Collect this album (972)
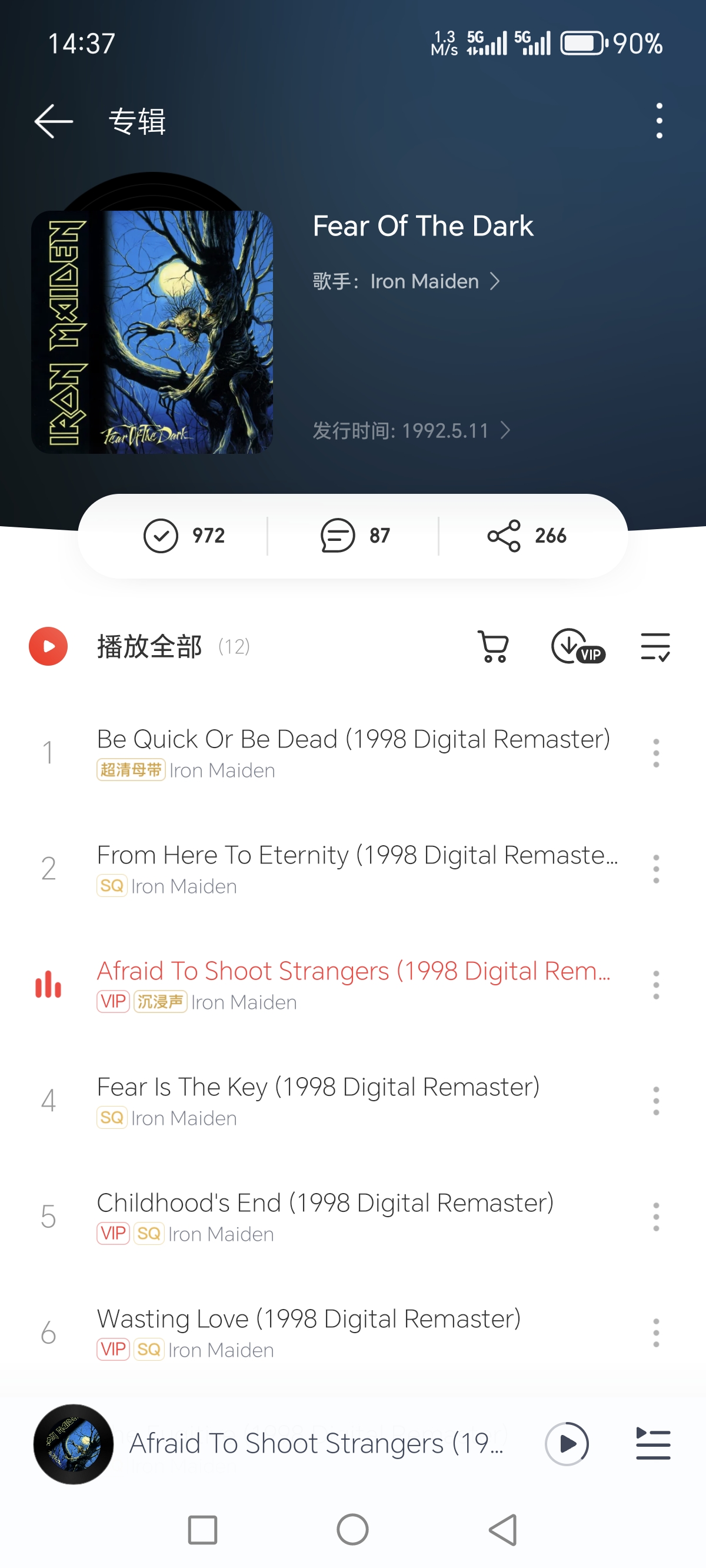The width and height of the screenshot is (706, 1568). pos(184,536)
